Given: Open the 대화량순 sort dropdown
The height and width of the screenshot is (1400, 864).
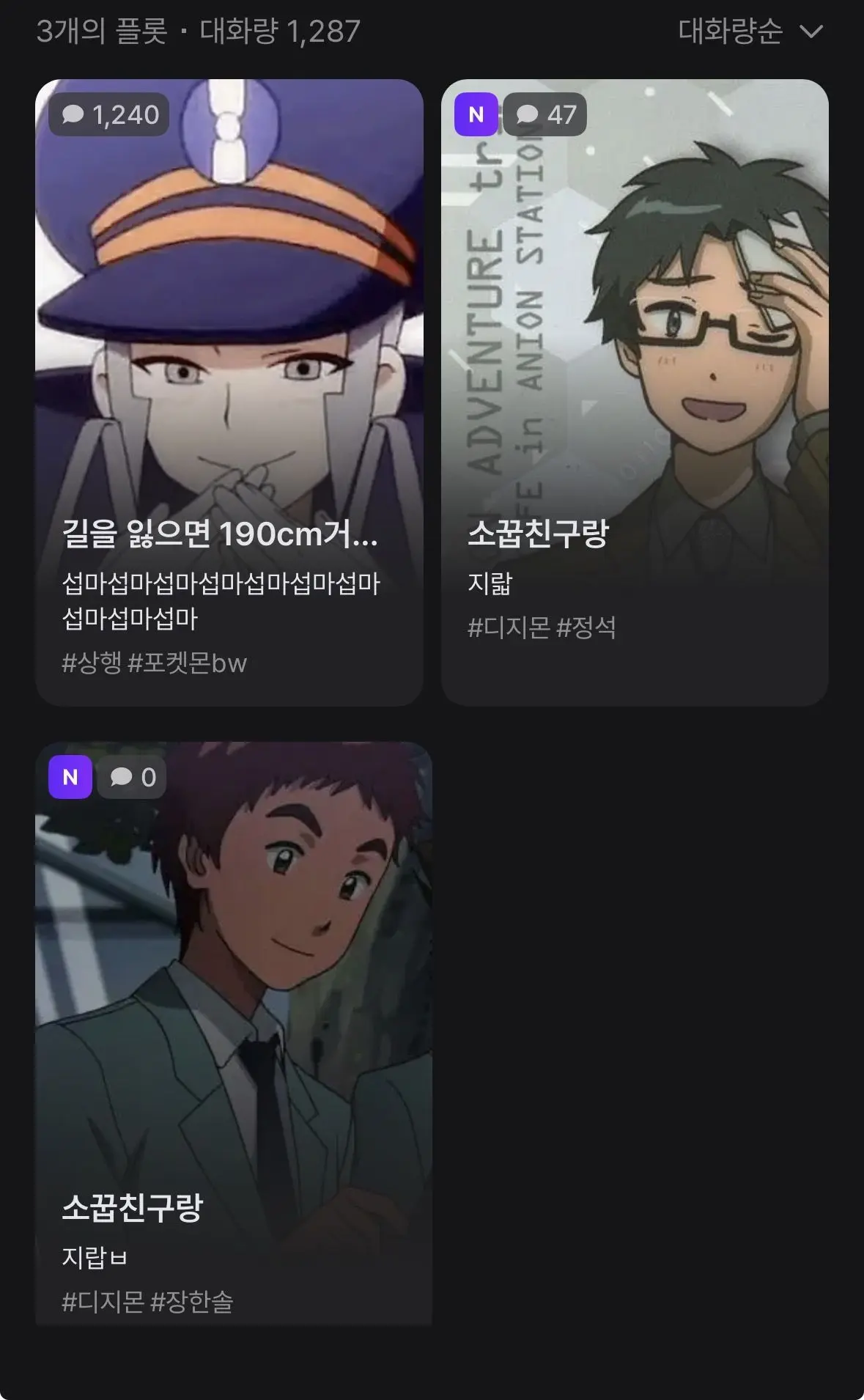Looking at the screenshot, I should click(x=750, y=32).
